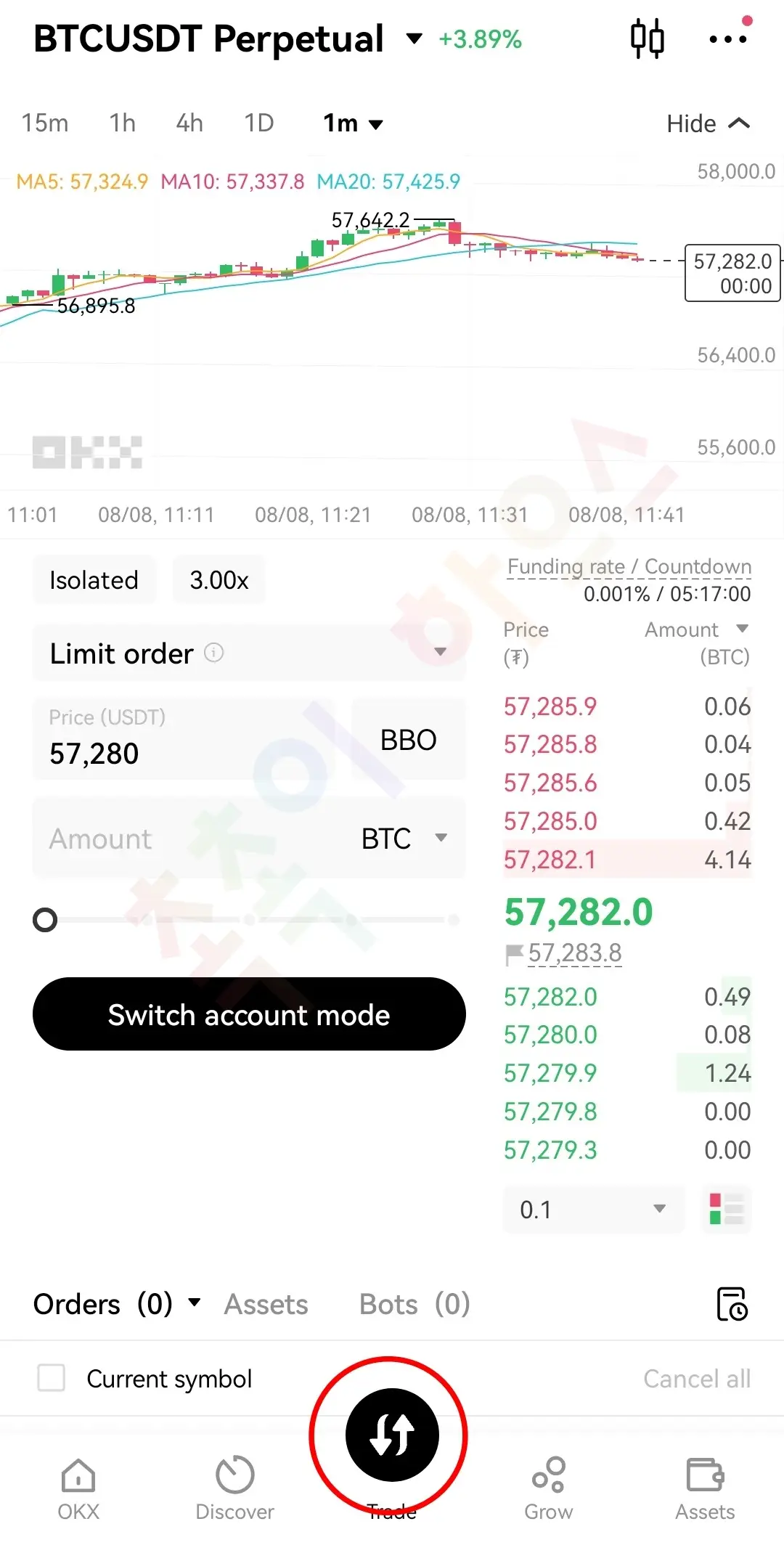Screen dimensions: 784x1553
Task: Click the Funding rate Countdown link
Action: click(629, 566)
